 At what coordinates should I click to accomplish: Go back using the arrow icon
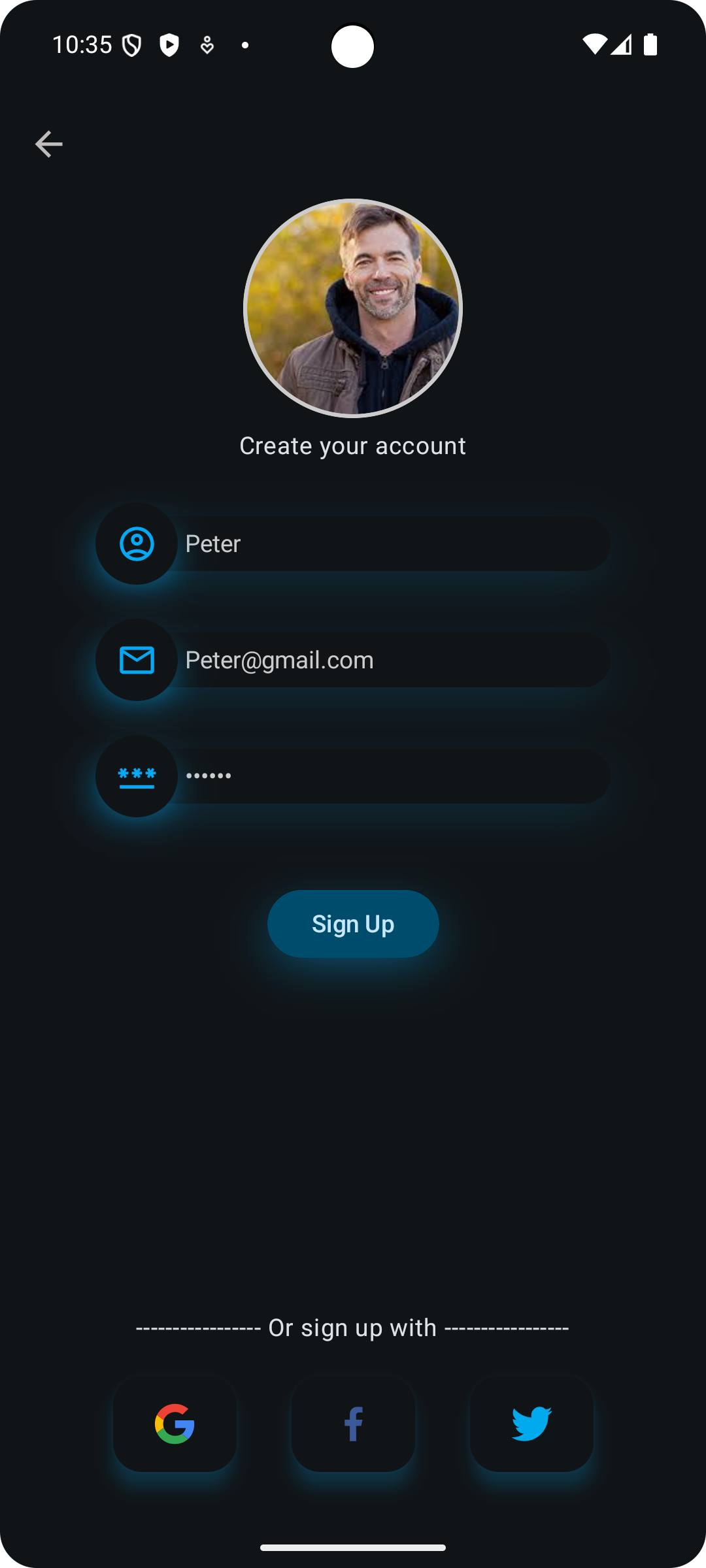pyautogui.click(x=49, y=144)
